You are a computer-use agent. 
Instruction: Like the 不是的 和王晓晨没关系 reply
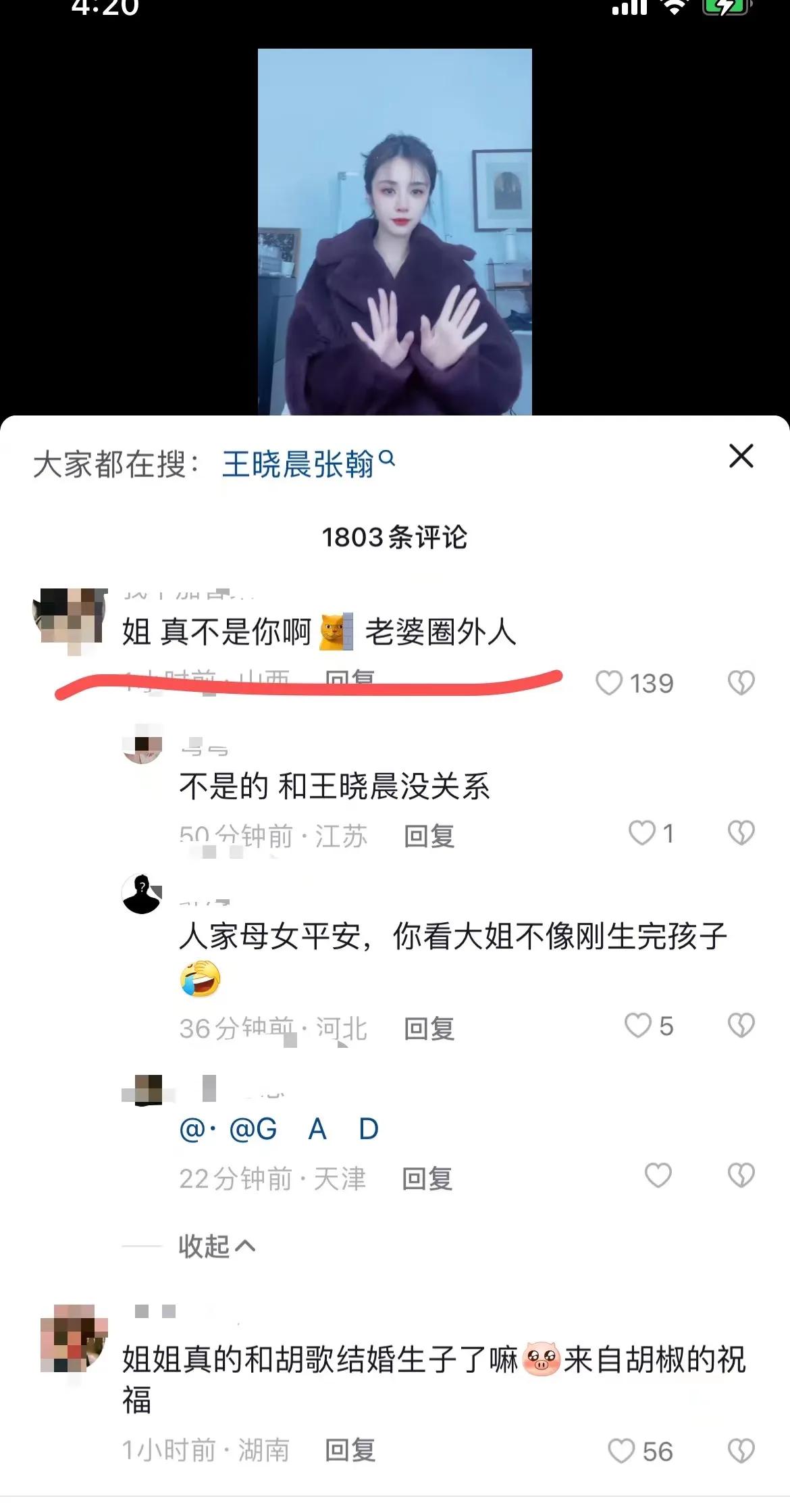[641, 833]
